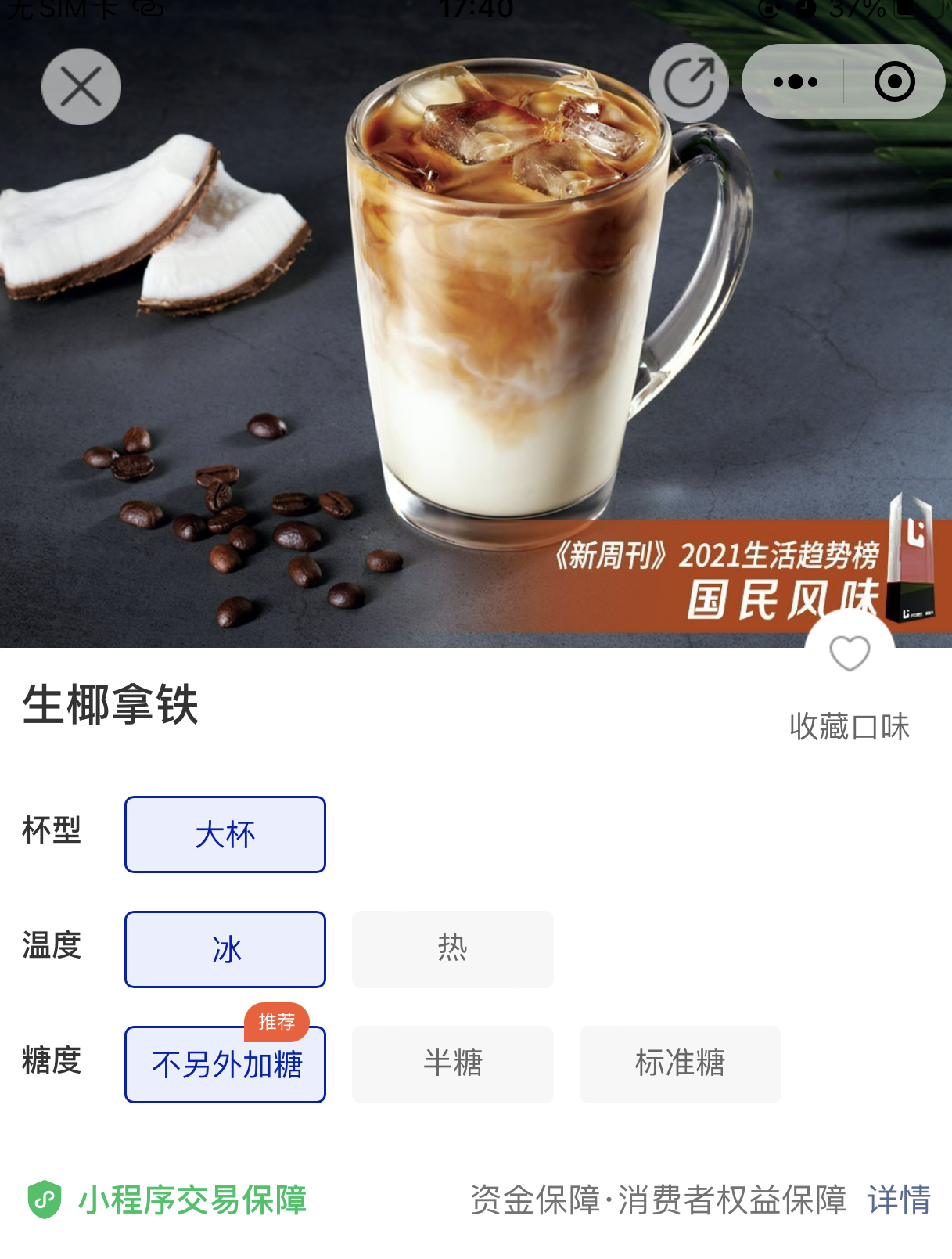The width and height of the screenshot is (952, 1259).
Task: Choose 冰 temperature
Action: point(225,949)
